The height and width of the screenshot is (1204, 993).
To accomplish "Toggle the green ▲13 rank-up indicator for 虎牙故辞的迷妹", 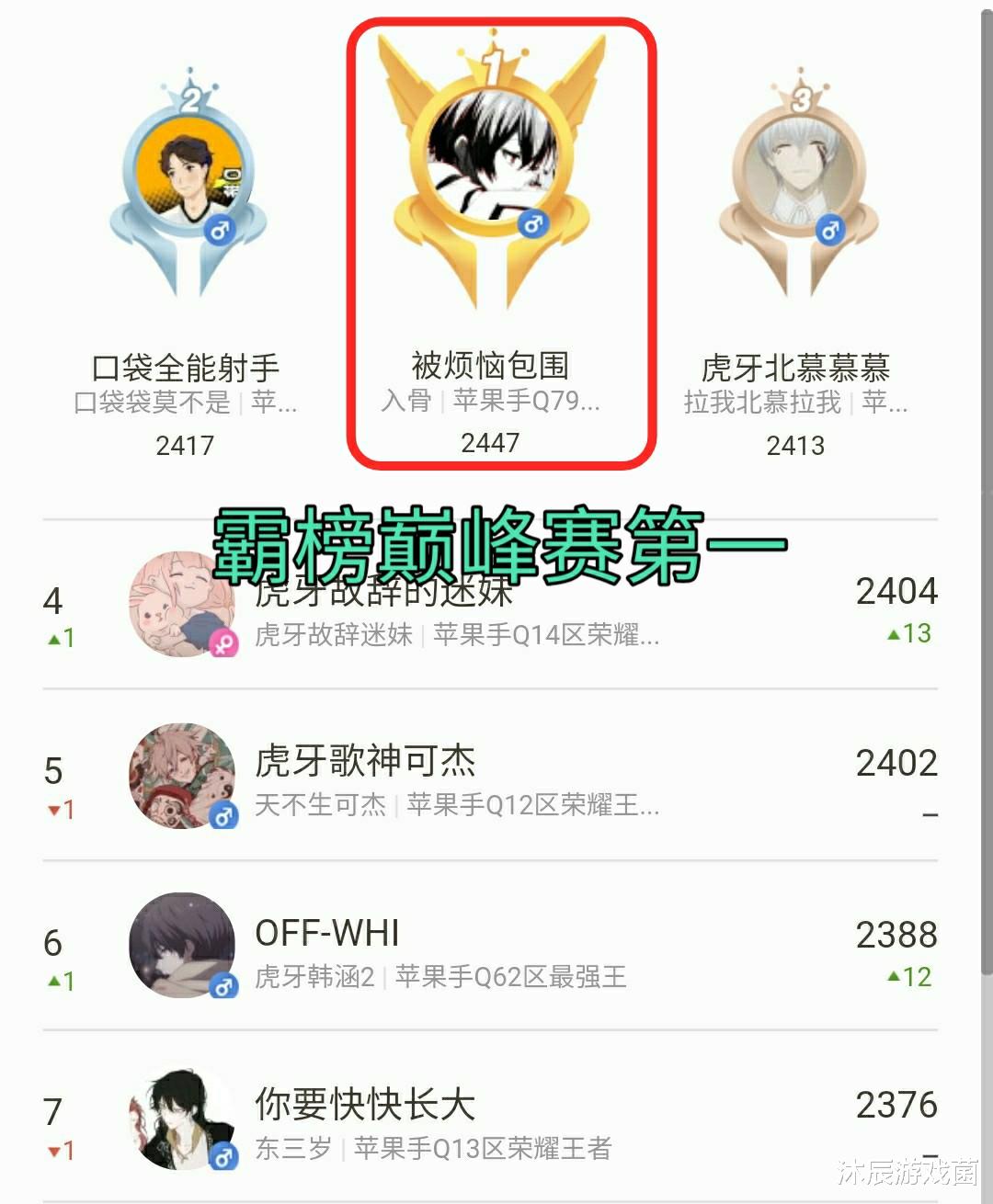I will tap(908, 635).
